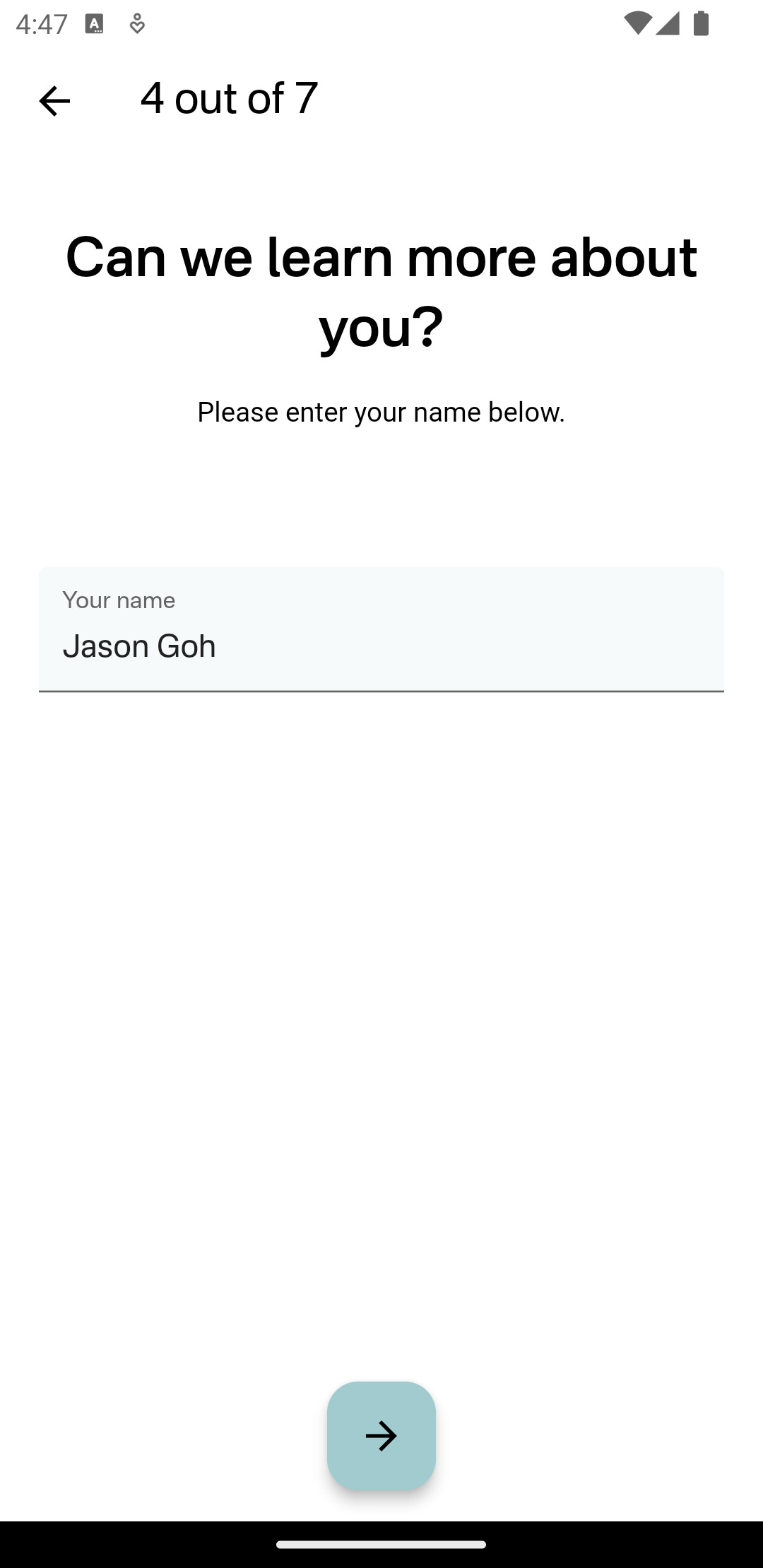Click the Your name field label
The width and height of the screenshot is (763, 1568).
click(118, 600)
